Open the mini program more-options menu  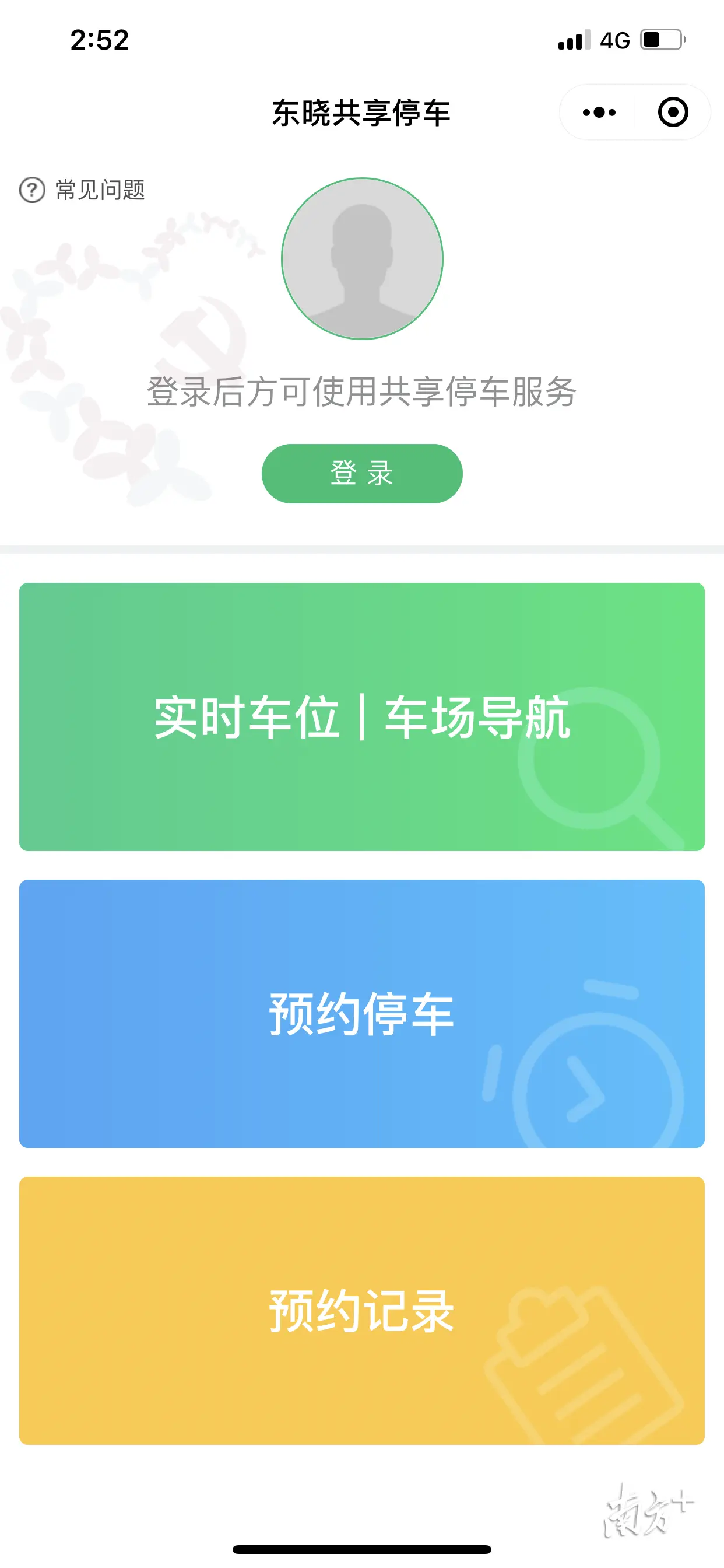(x=599, y=113)
